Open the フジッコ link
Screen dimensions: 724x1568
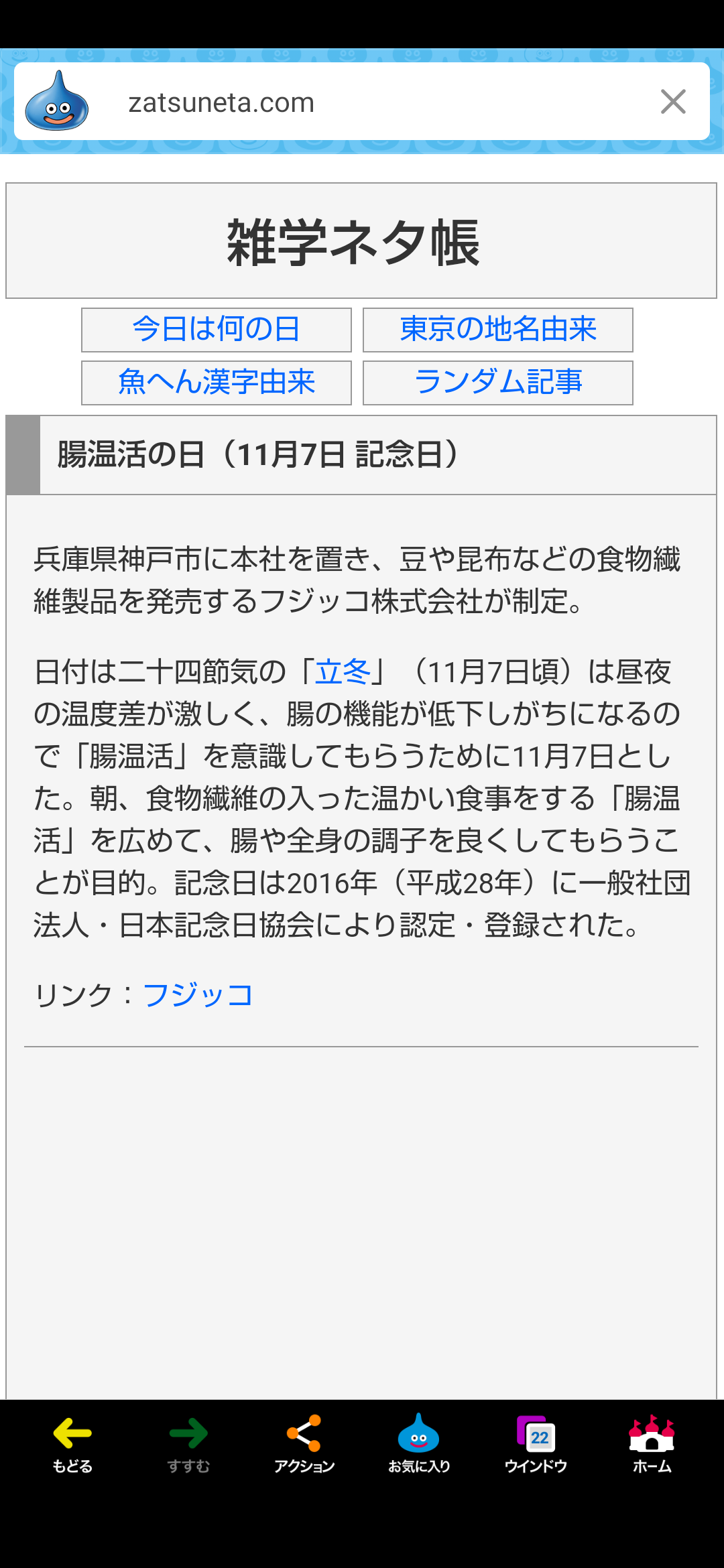point(198,995)
